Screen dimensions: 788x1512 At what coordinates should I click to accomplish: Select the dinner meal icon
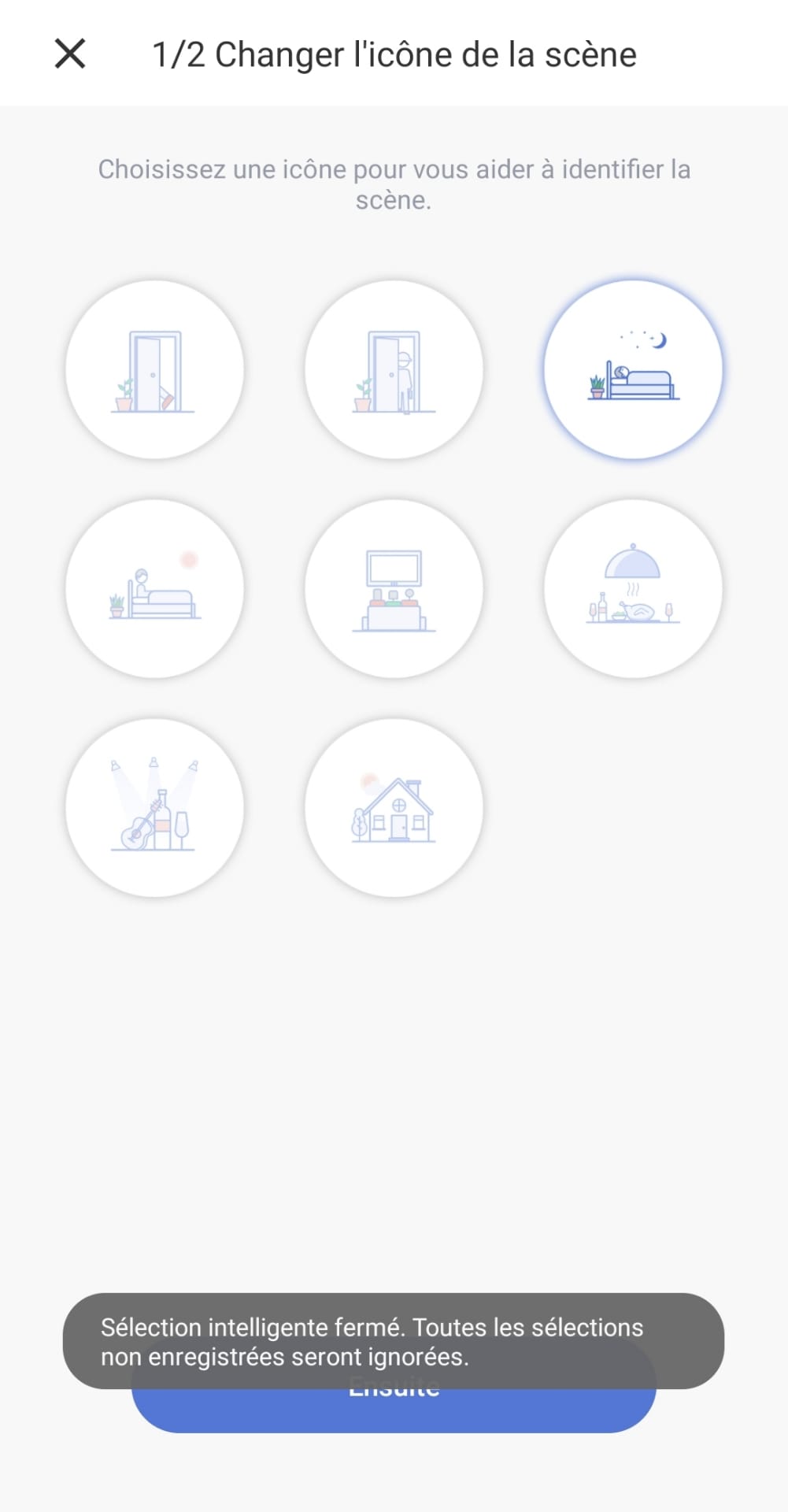point(633,589)
